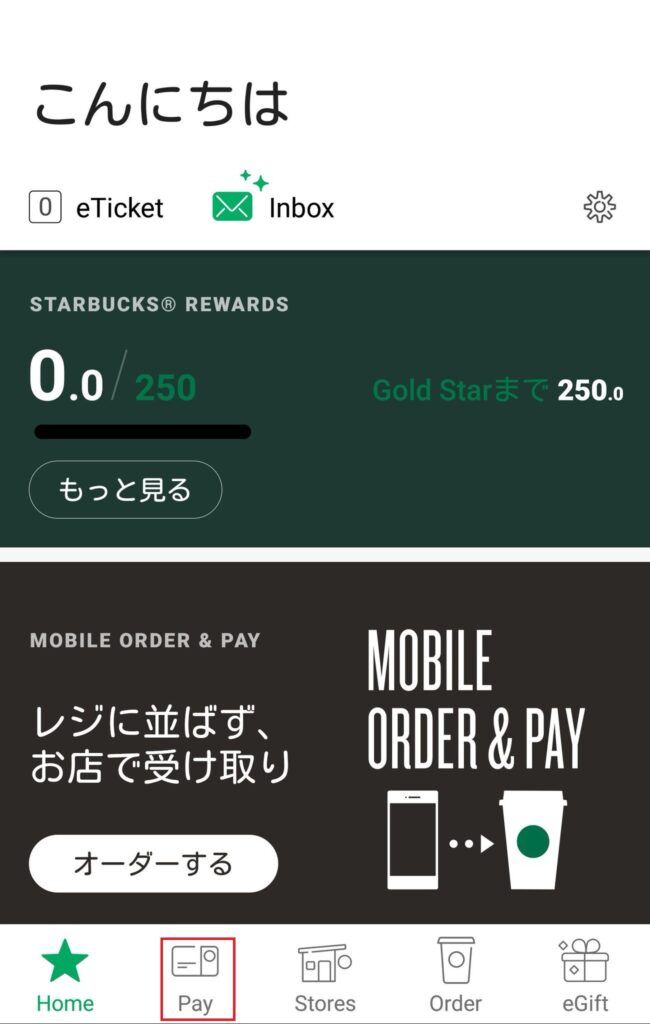This screenshot has width=650, height=1024.
Task: Open the eTicket section
Action: click(x=96, y=208)
